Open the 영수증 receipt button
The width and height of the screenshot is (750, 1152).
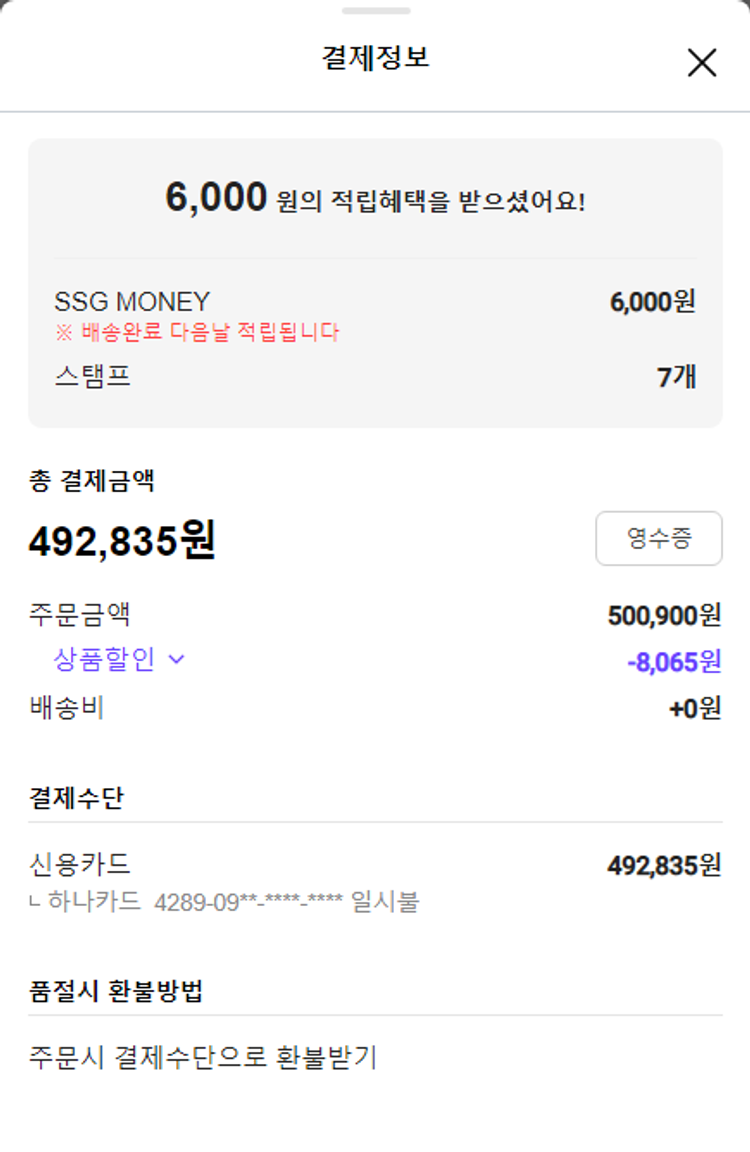pos(658,539)
